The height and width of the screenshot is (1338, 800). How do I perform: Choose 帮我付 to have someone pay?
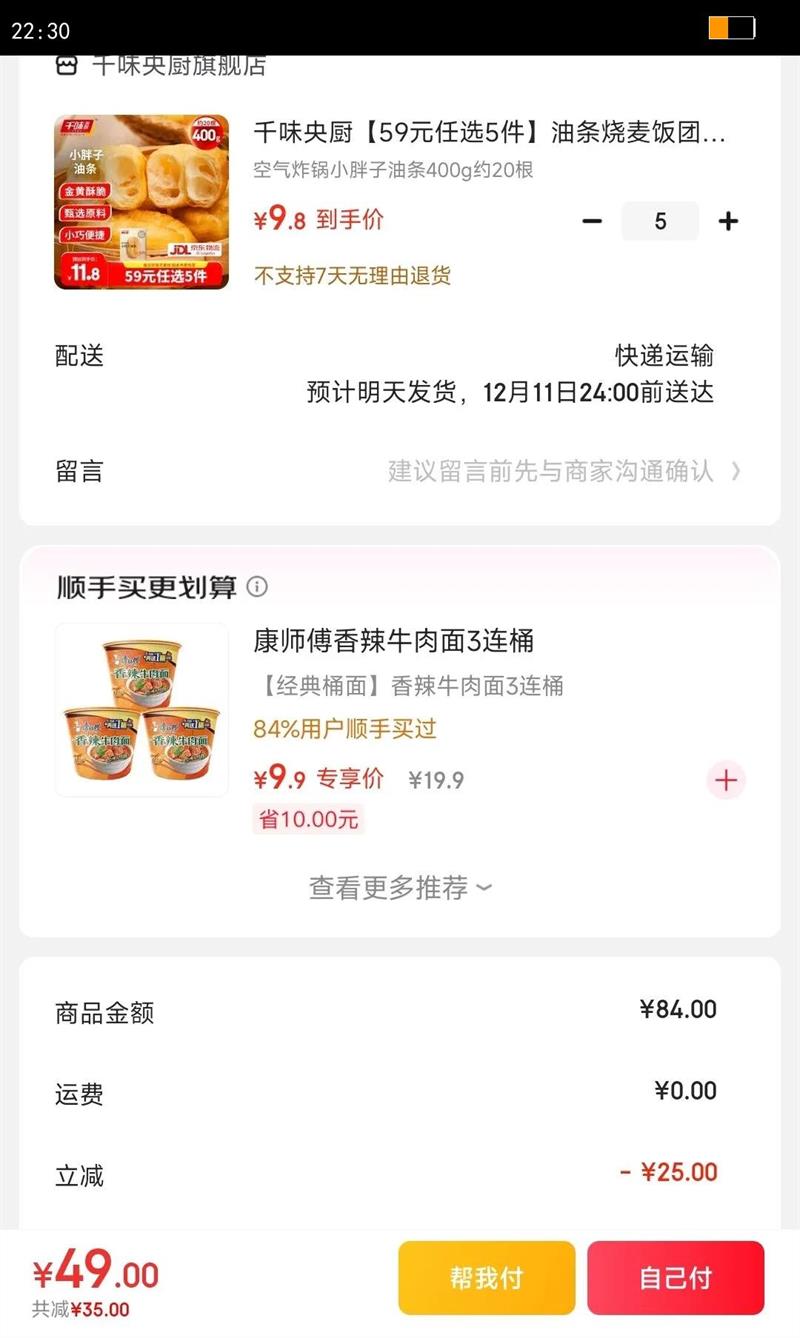click(487, 1278)
